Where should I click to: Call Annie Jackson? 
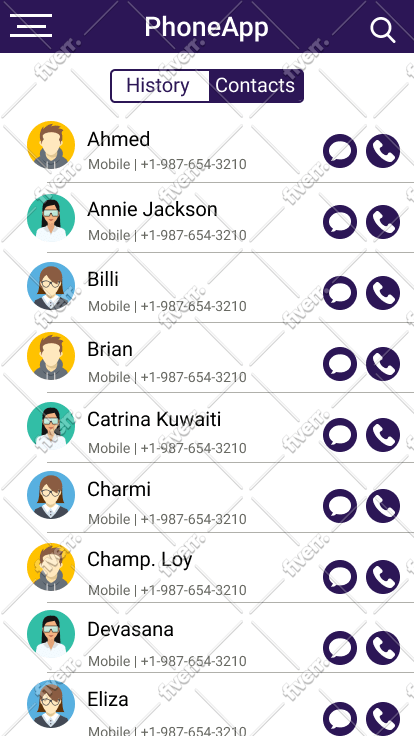(383, 222)
